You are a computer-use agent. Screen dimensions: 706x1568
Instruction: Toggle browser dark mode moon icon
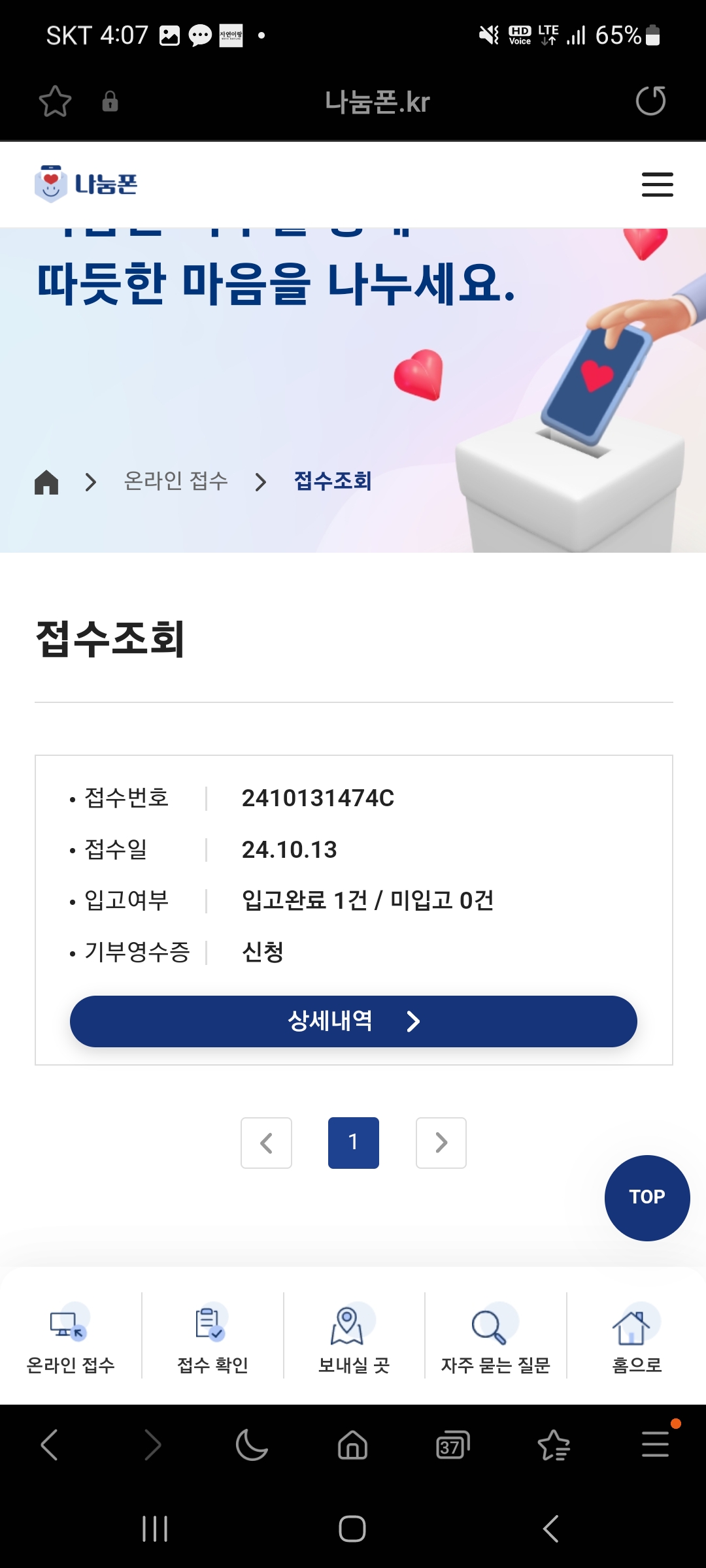[x=252, y=1445]
